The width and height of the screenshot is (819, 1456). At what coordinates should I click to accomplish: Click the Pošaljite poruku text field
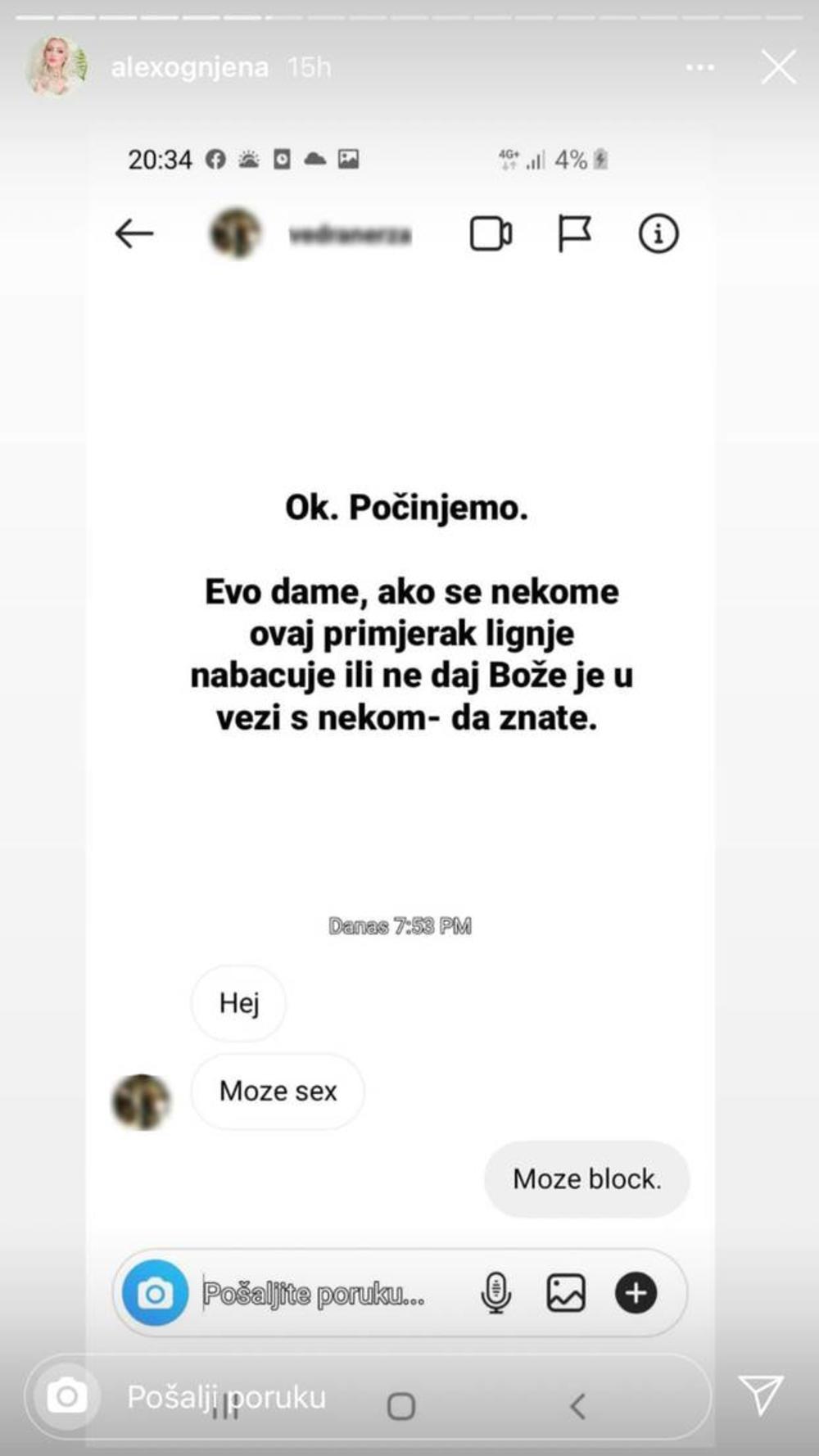[315, 1292]
